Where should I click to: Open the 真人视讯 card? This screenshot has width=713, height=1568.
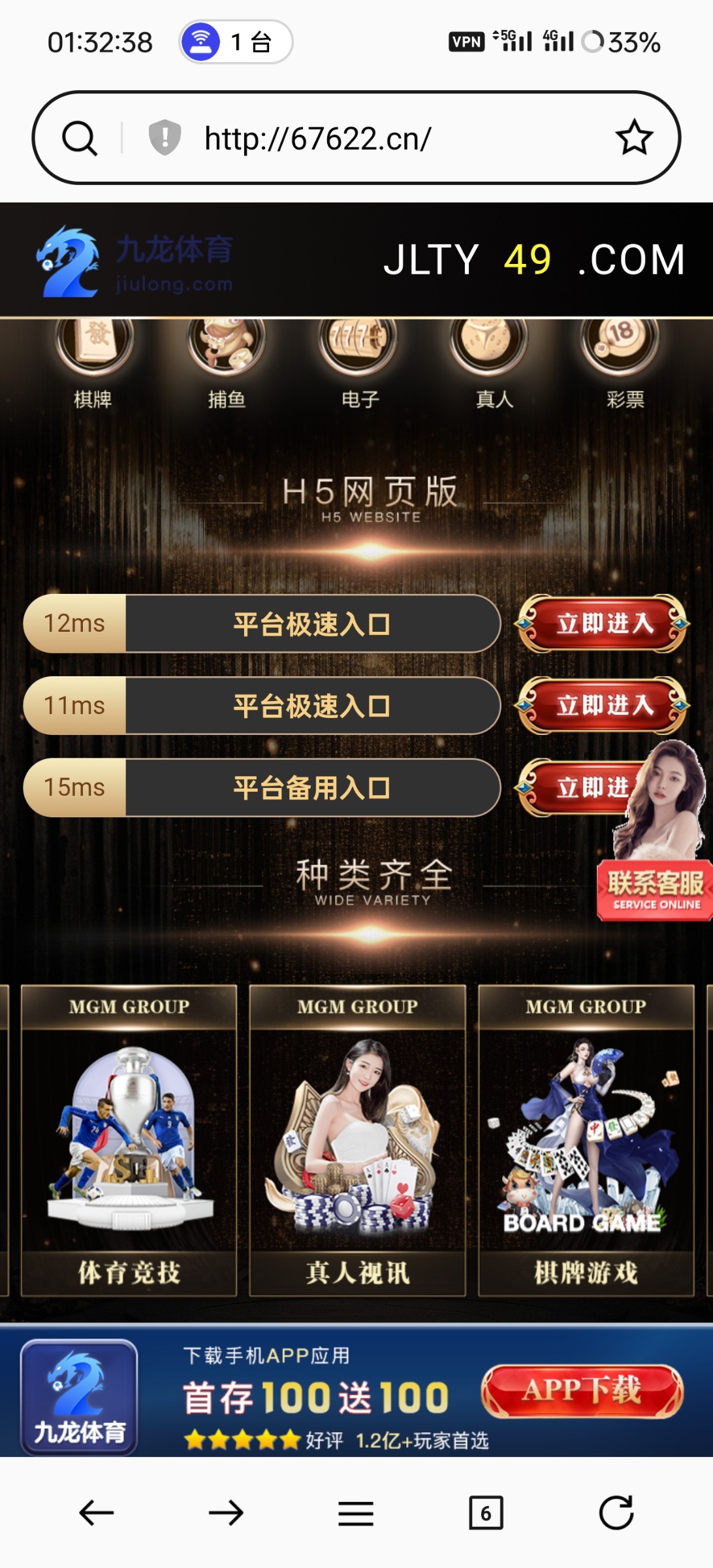click(357, 1140)
